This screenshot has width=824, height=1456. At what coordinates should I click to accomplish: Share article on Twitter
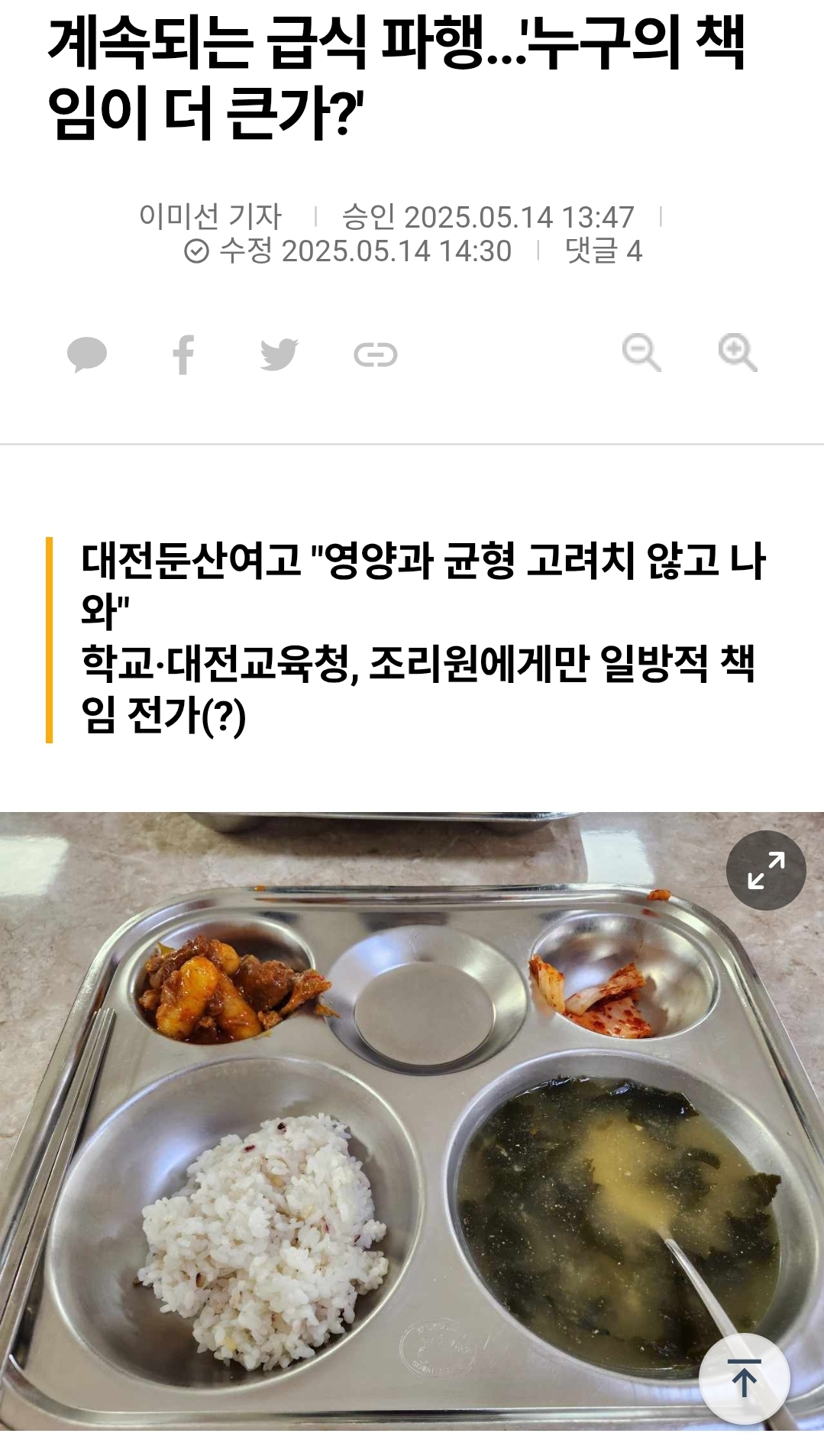(279, 355)
